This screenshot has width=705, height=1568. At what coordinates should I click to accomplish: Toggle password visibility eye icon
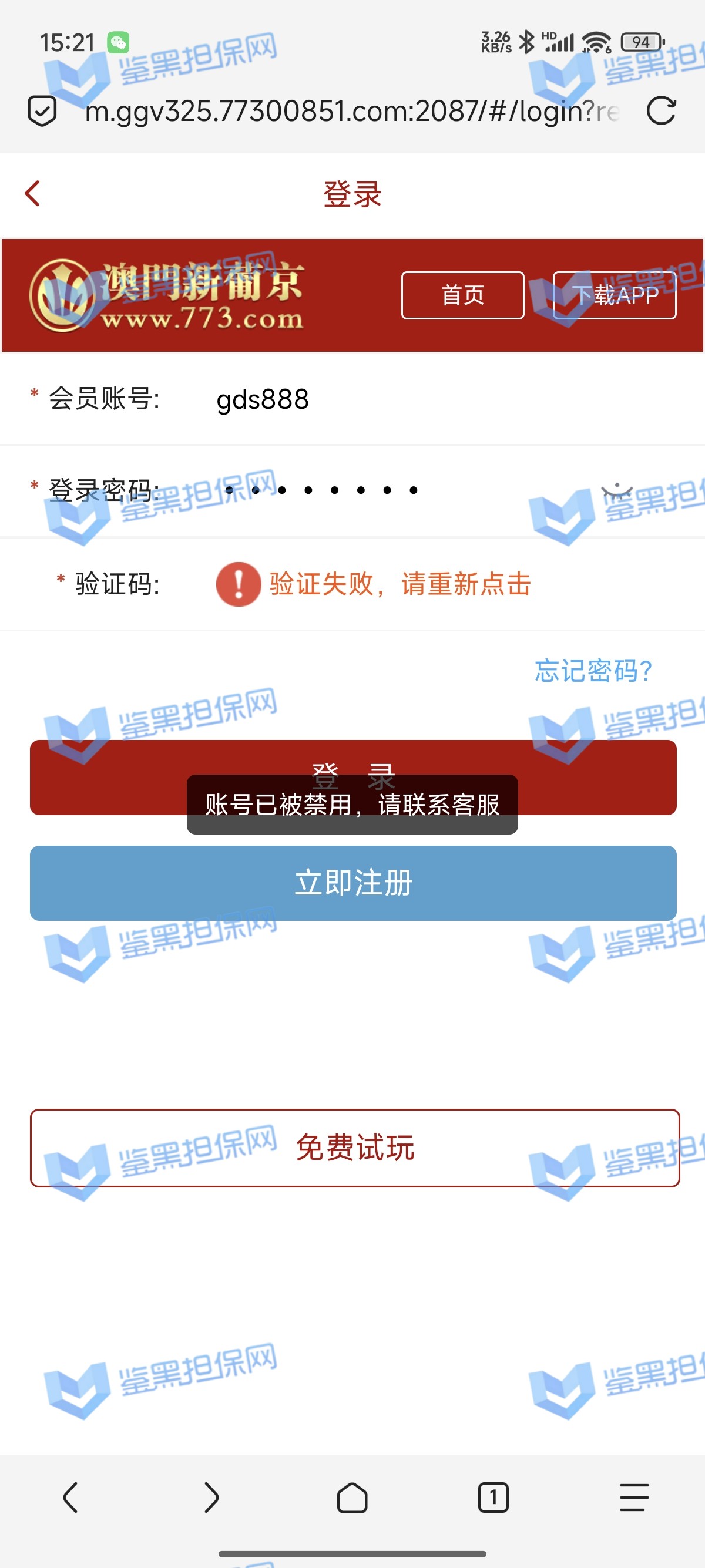tap(616, 490)
